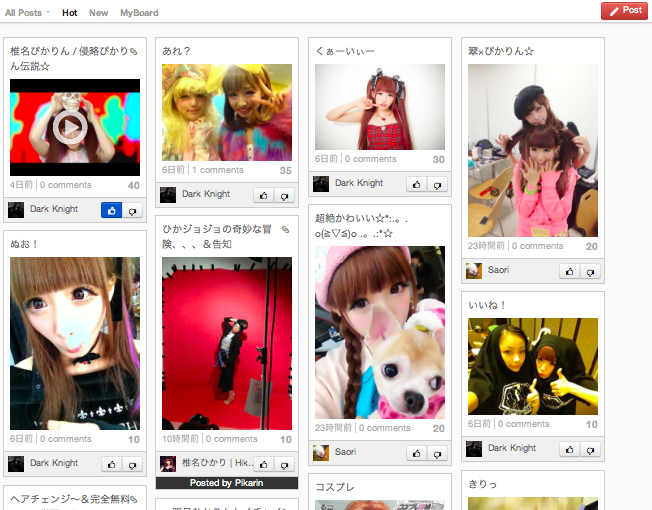Switch to the New tab
The width and height of the screenshot is (652, 510).
[98, 13]
